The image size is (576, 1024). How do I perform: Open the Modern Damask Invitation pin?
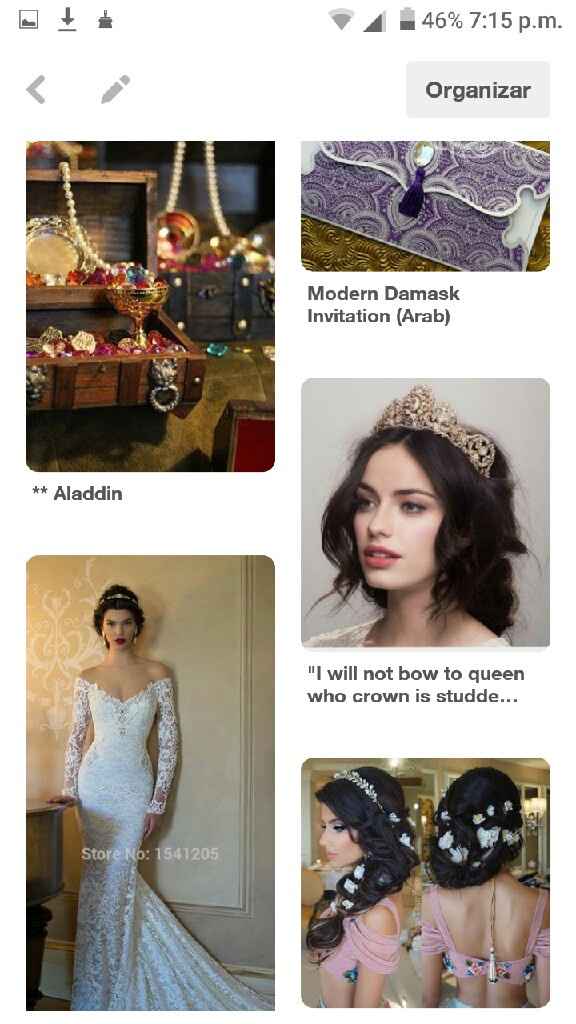[x=425, y=206]
